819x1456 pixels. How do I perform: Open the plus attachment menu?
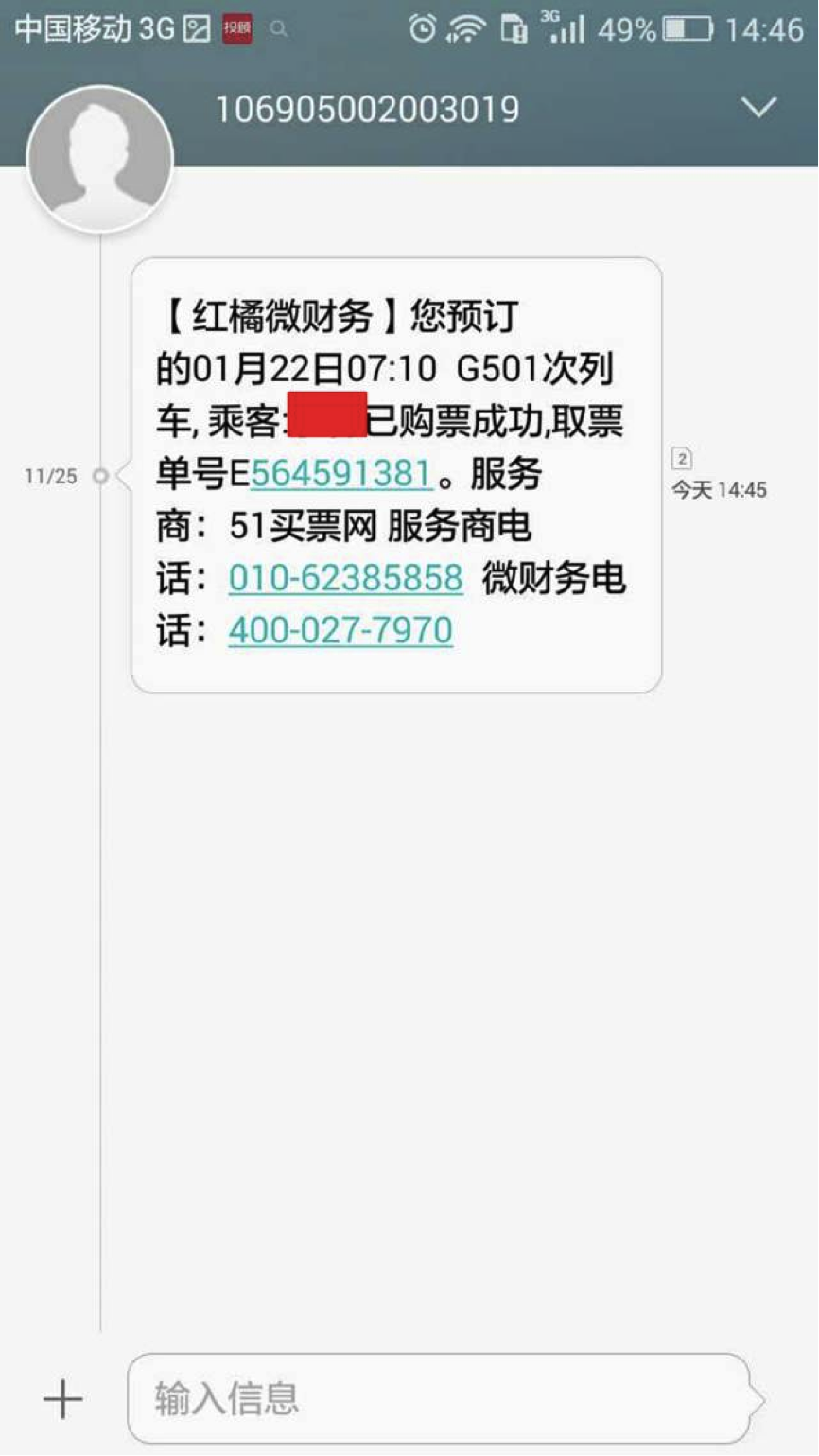(x=62, y=1399)
